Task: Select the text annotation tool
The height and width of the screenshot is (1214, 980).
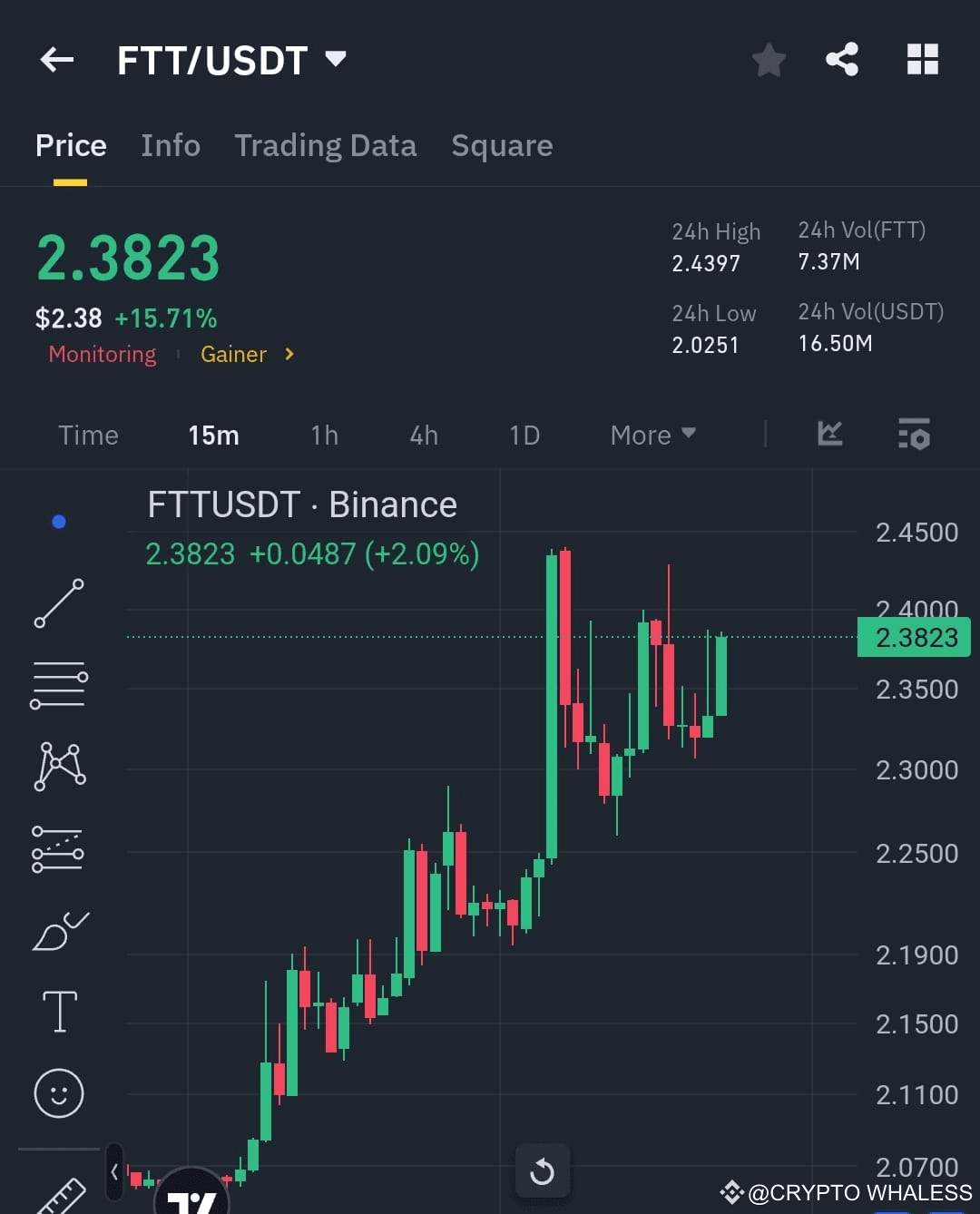Action: coord(59,1012)
